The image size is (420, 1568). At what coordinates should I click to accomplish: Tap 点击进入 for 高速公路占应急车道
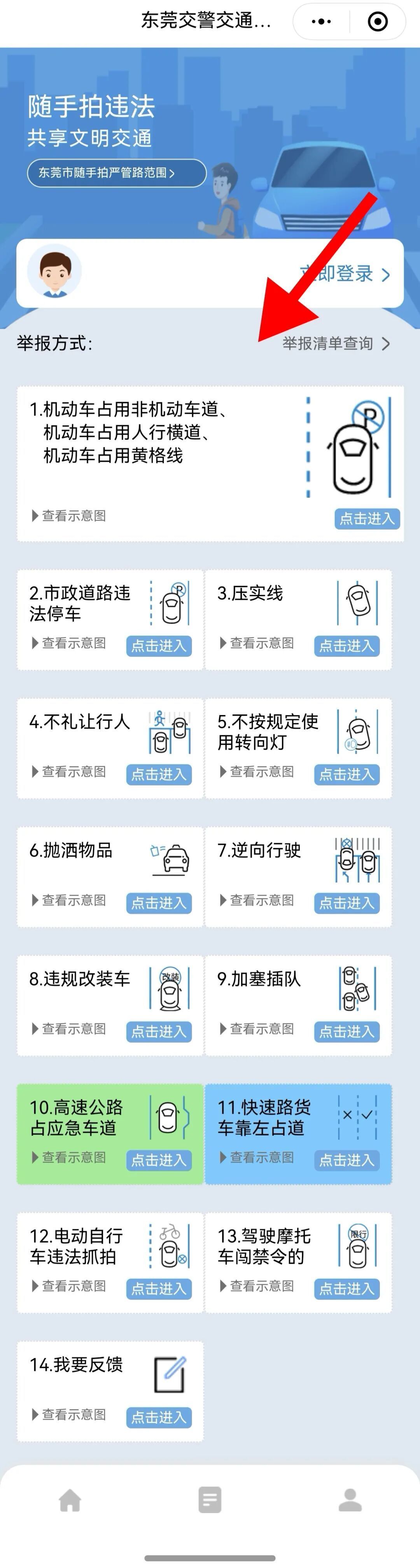[159, 1160]
